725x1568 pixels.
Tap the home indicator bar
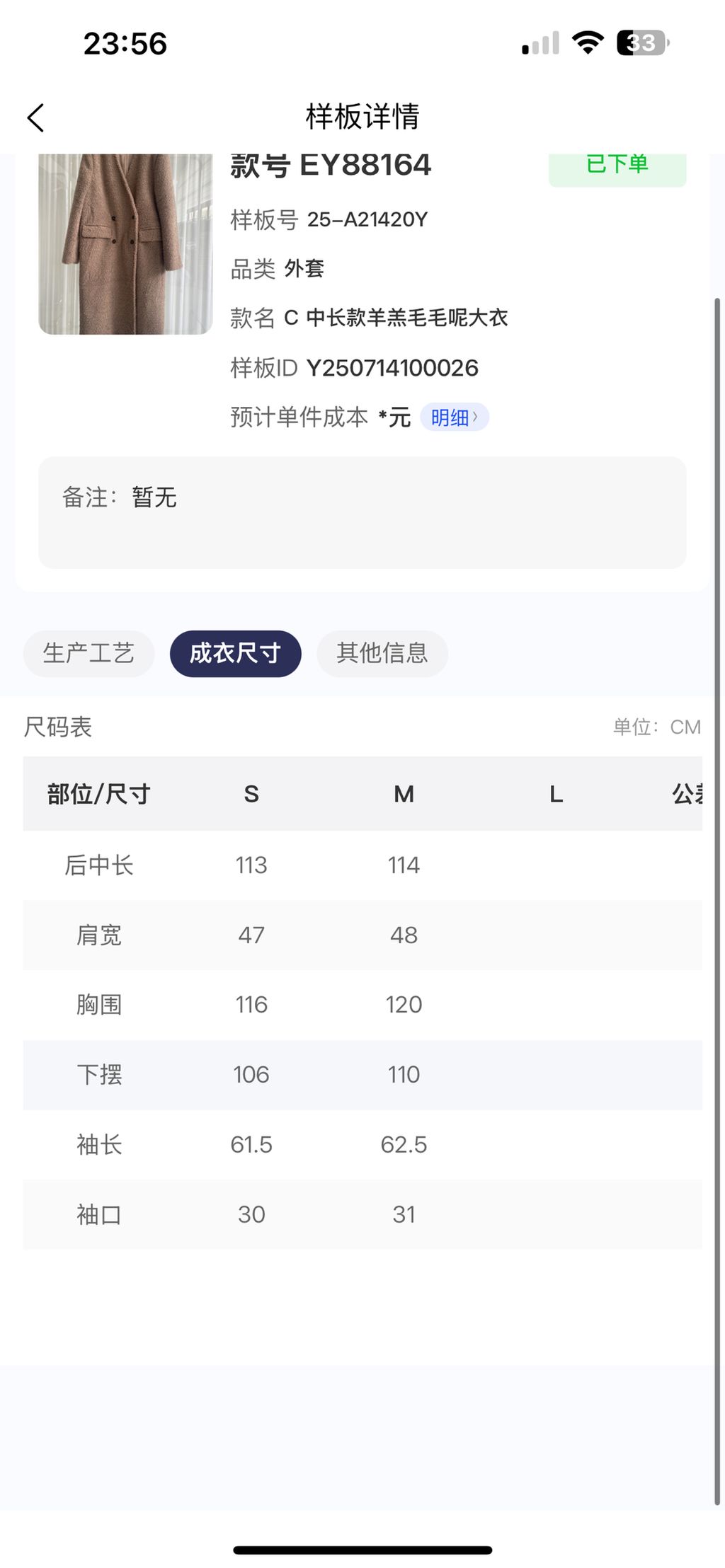(x=362, y=1550)
